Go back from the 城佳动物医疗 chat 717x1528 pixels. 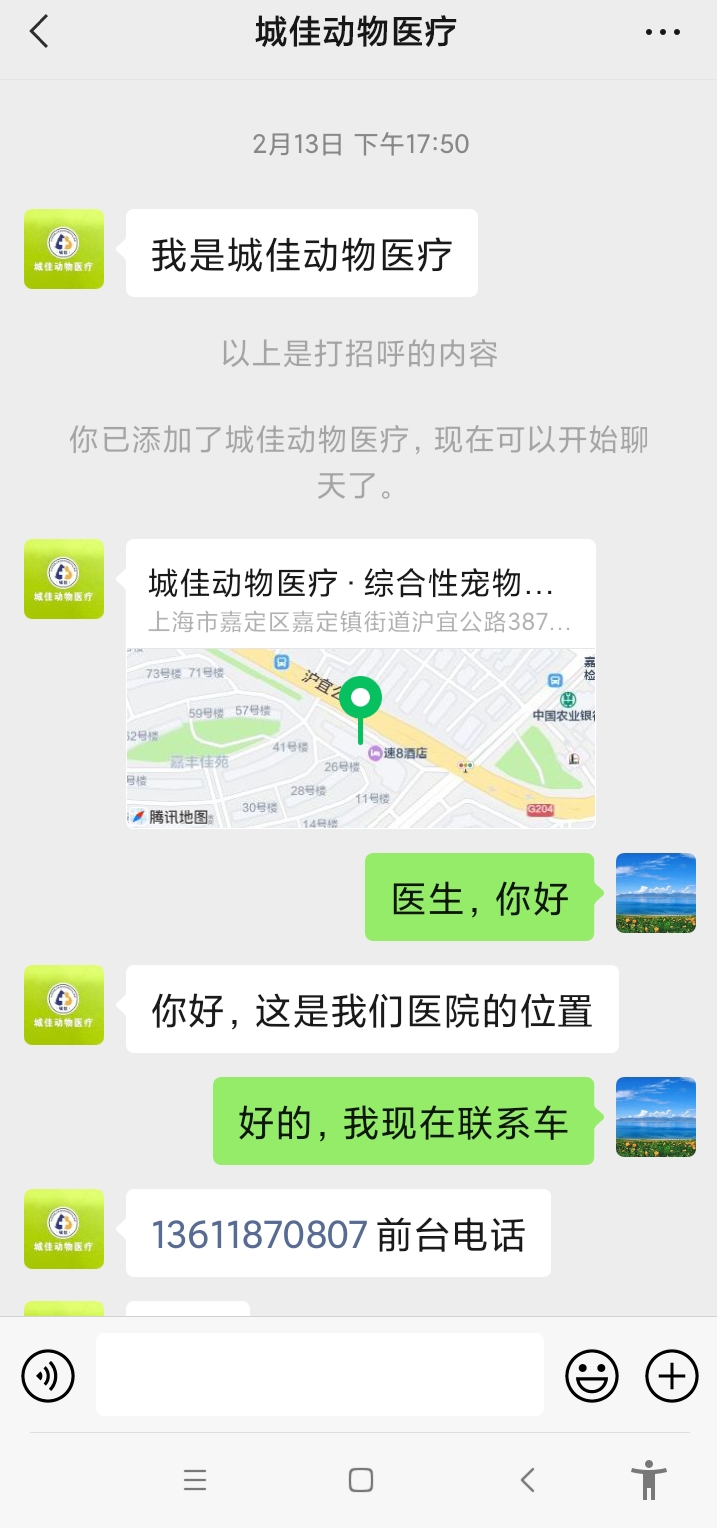tap(39, 32)
